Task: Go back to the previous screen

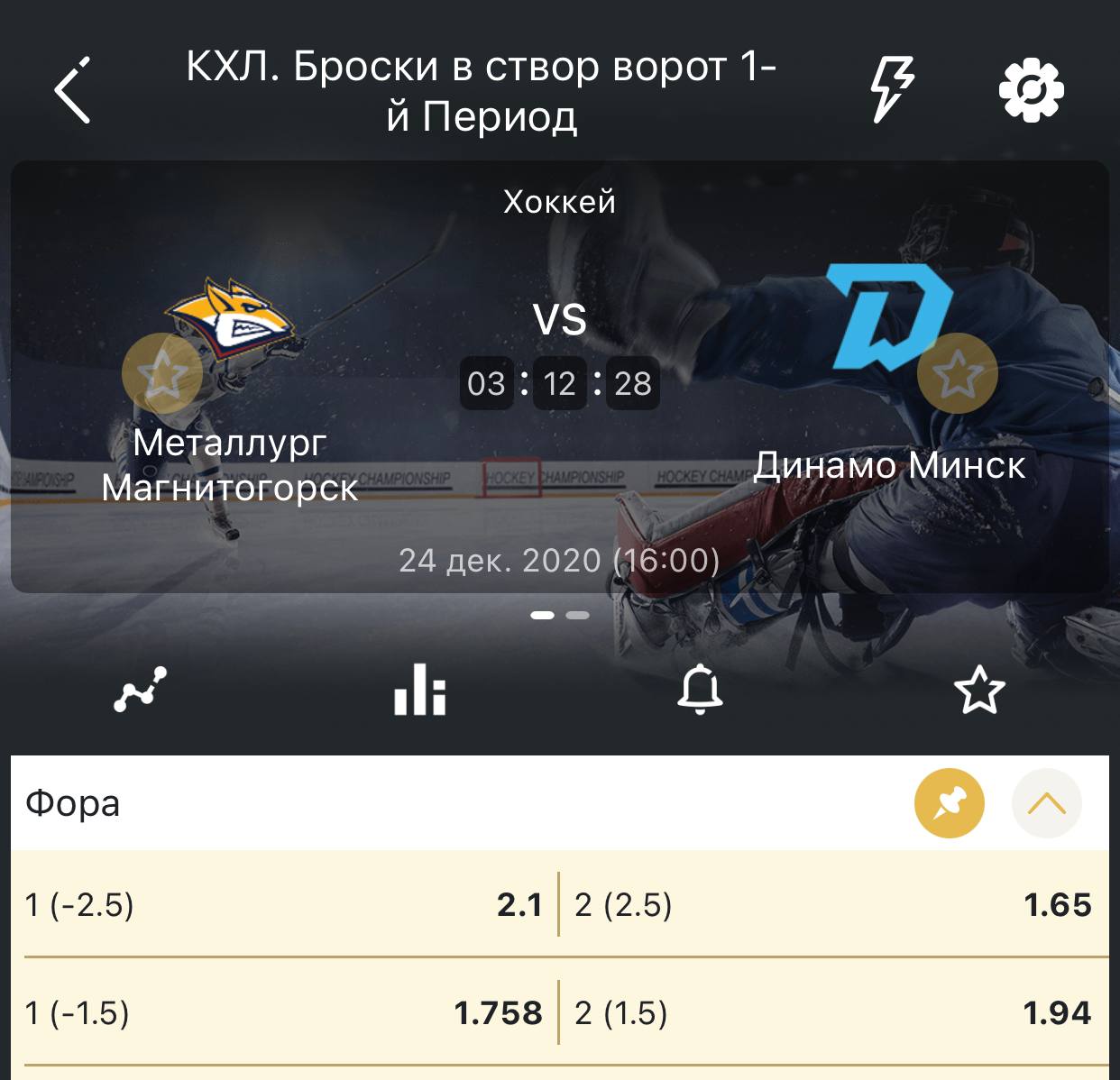Action: [x=72, y=90]
